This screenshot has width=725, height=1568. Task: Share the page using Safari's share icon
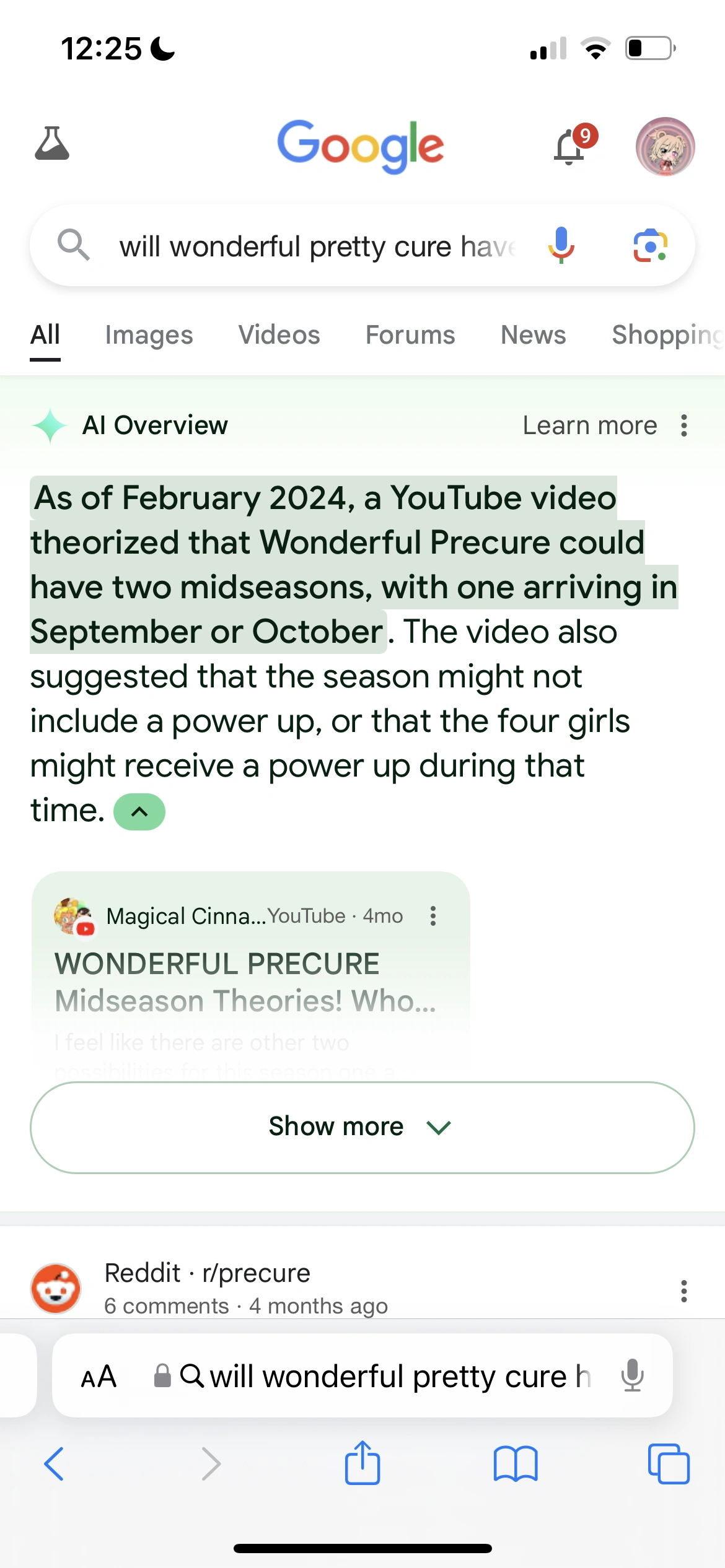pyautogui.click(x=362, y=1464)
